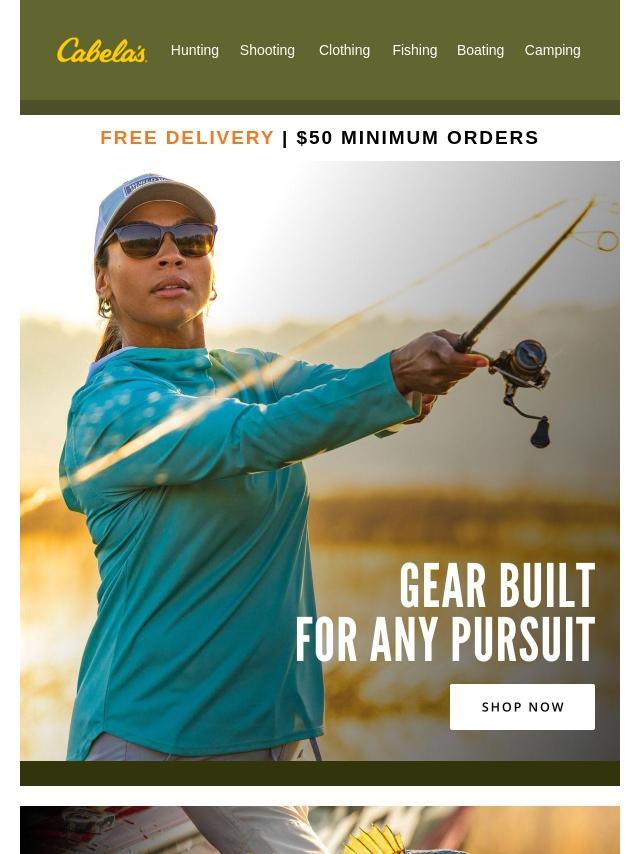
Task: Browse the Clothing category
Action: click(x=344, y=50)
